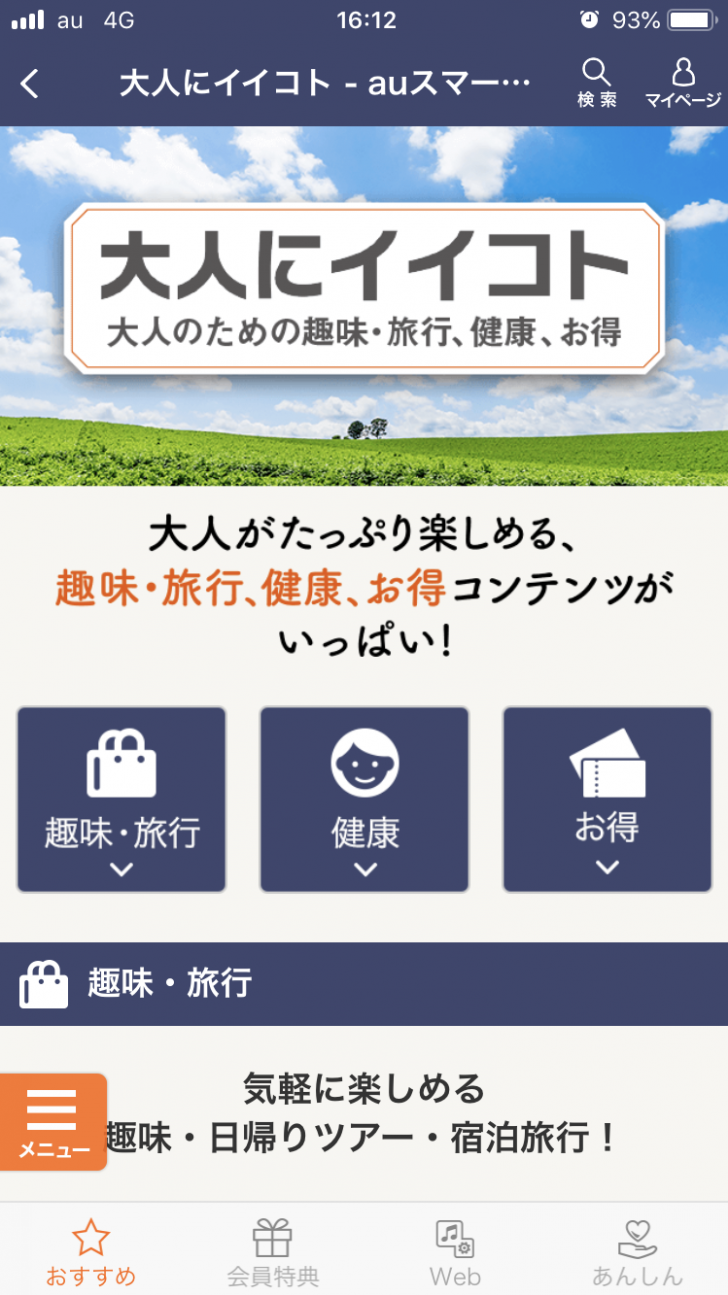The width and height of the screenshot is (728, 1295).
Task: Open the orange メニュー button
Action: pyautogui.click(x=53, y=1121)
